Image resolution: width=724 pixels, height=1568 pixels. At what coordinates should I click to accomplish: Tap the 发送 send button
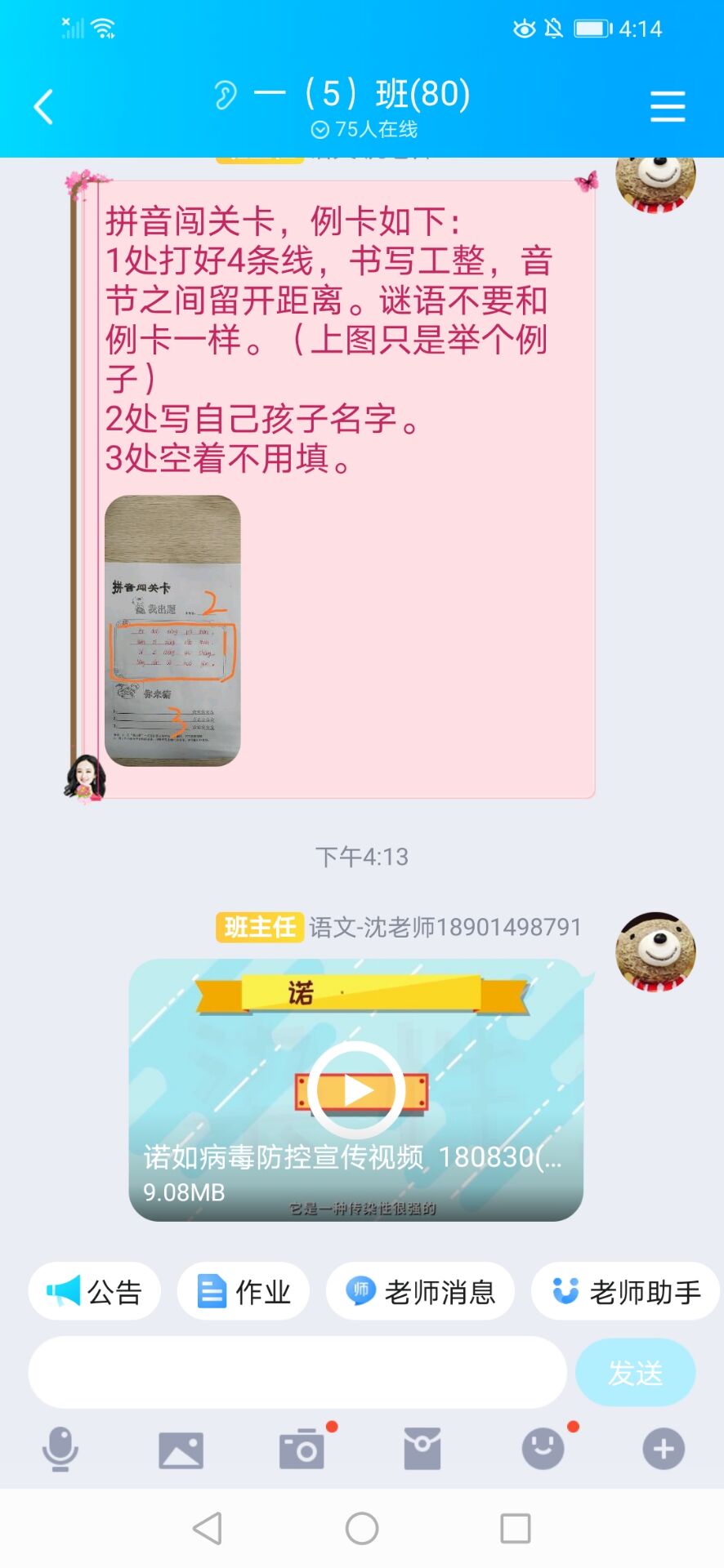(x=636, y=1372)
